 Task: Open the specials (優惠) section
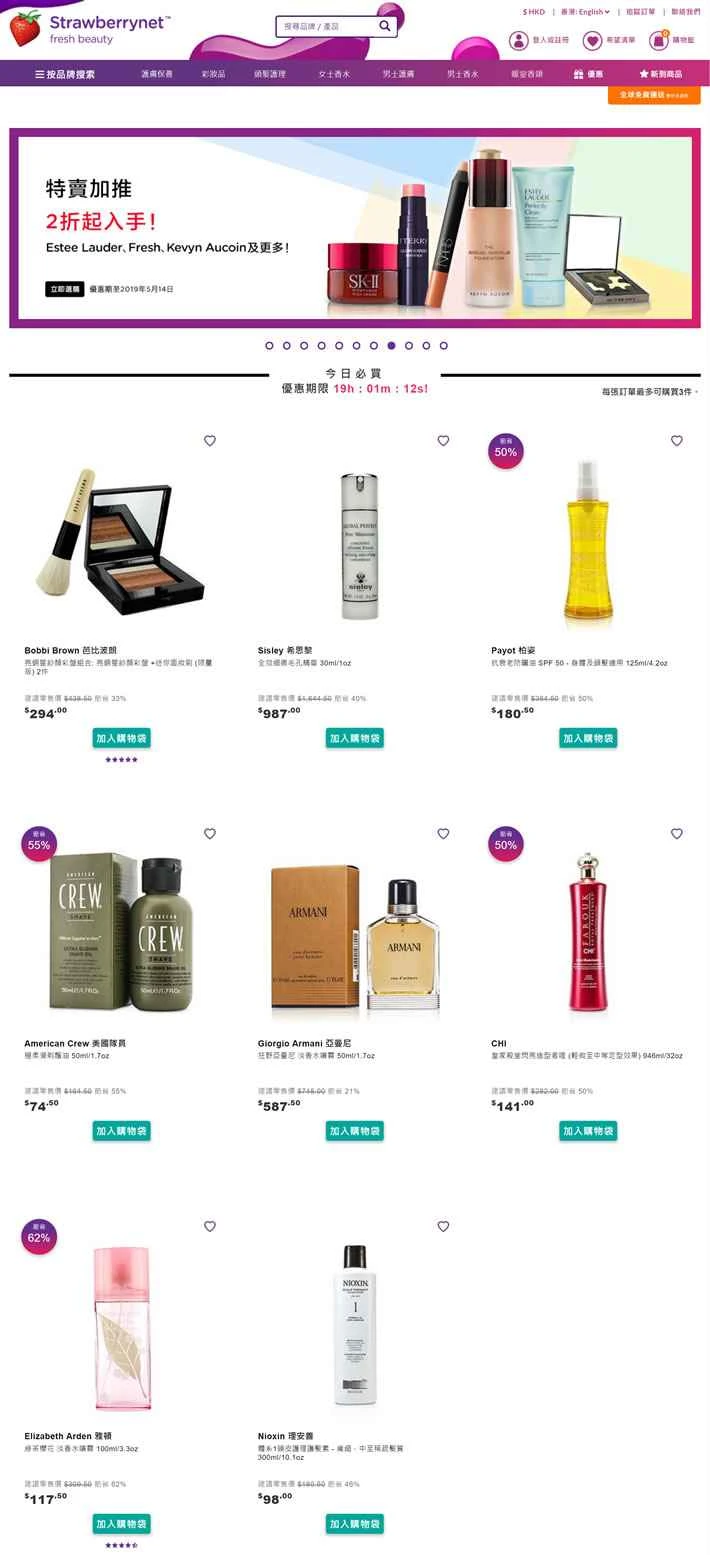(x=588, y=74)
